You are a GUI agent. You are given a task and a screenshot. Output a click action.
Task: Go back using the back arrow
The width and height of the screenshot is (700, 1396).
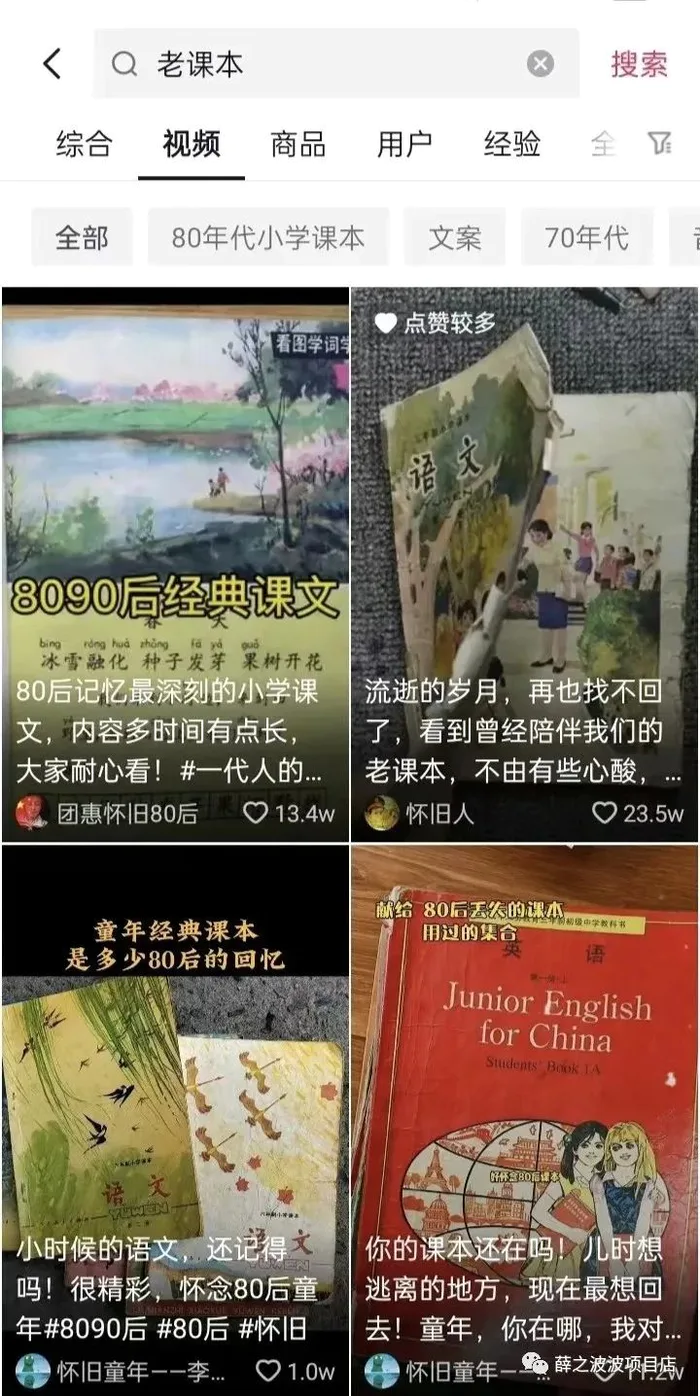(x=52, y=64)
